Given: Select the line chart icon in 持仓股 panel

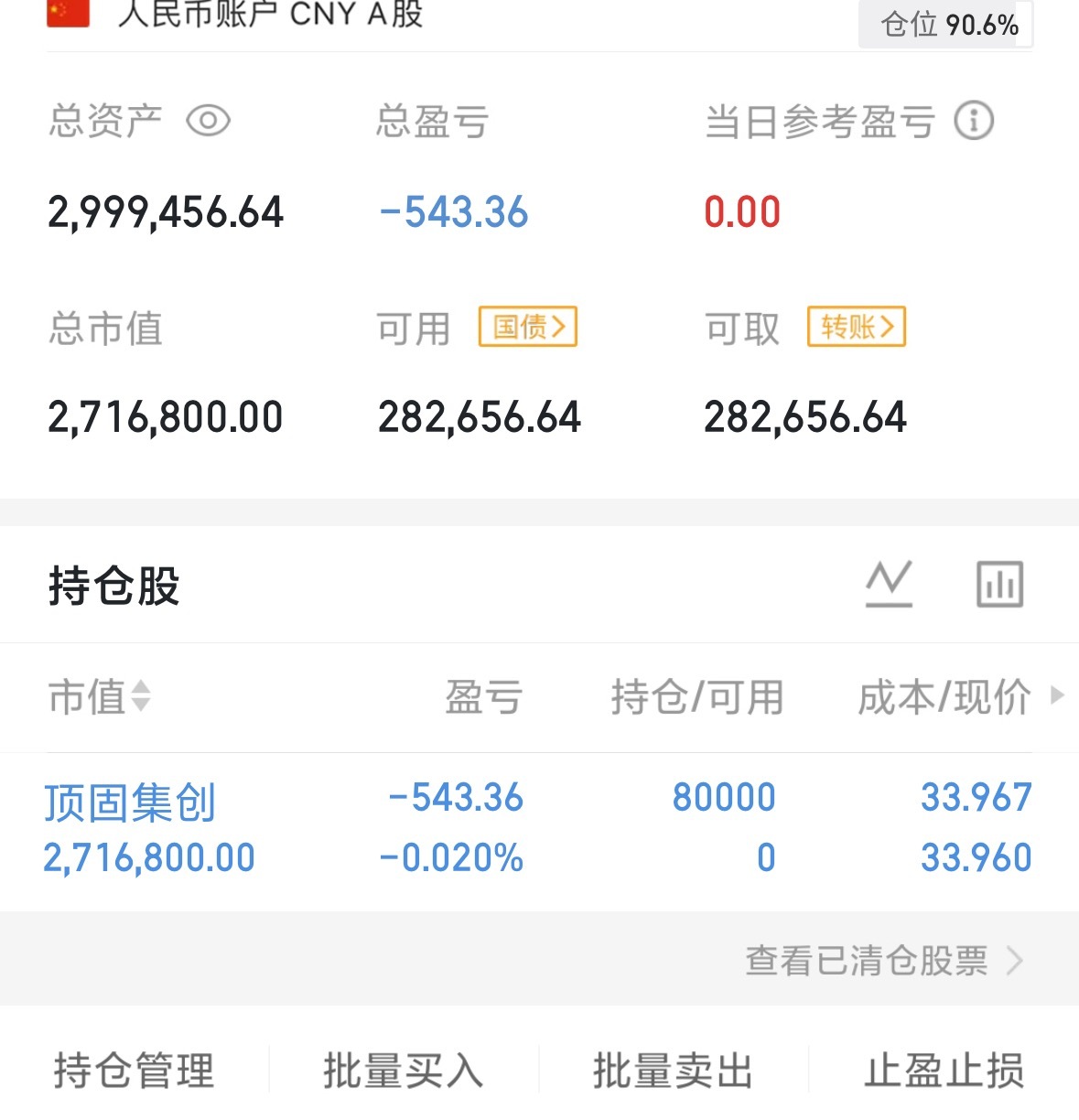Looking at the screenshot, I should point(889,584).
